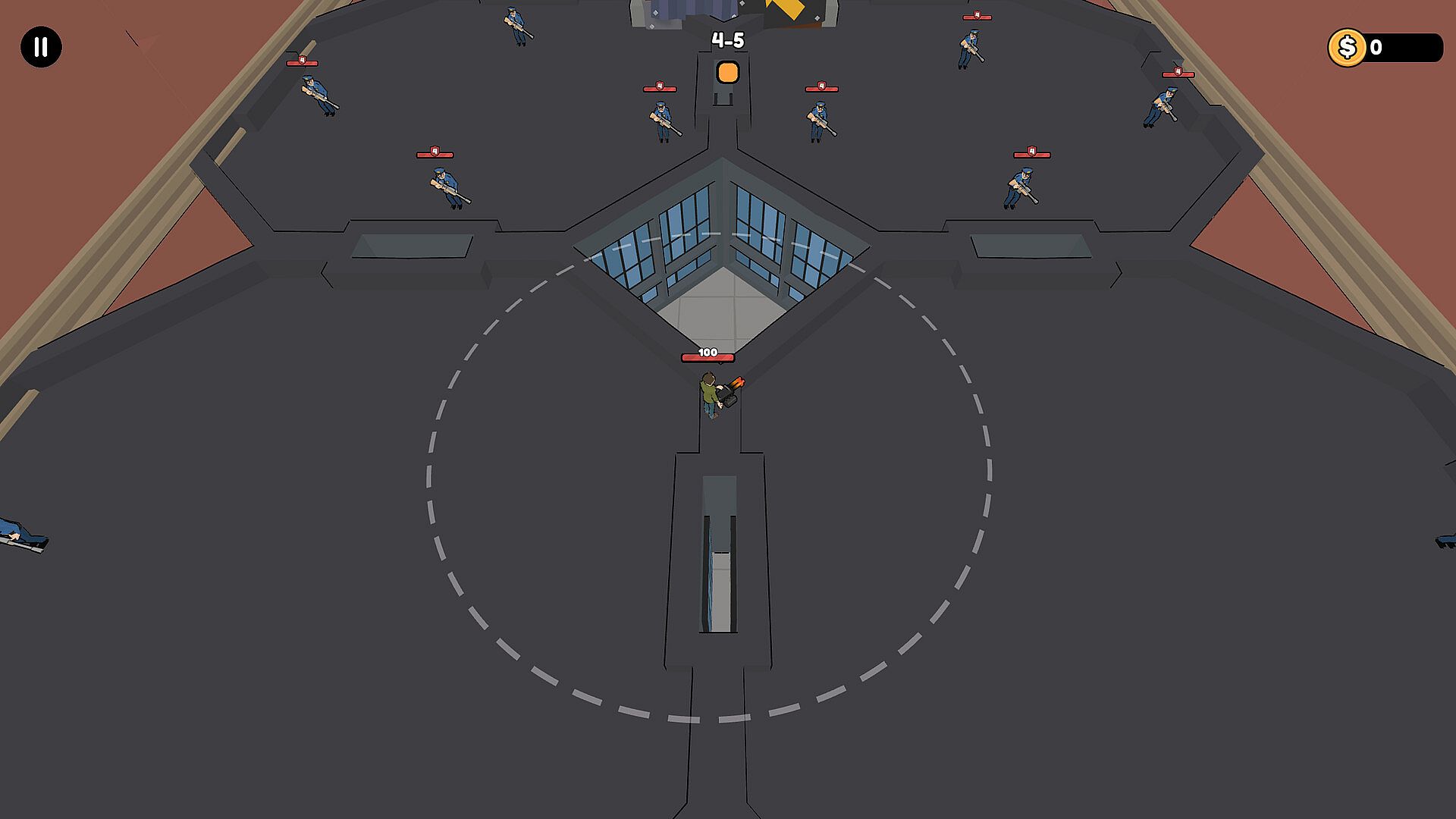The height and width of the screenshot is (819, 1456).
Task: Pause the game
Action: tap(41, 47)
